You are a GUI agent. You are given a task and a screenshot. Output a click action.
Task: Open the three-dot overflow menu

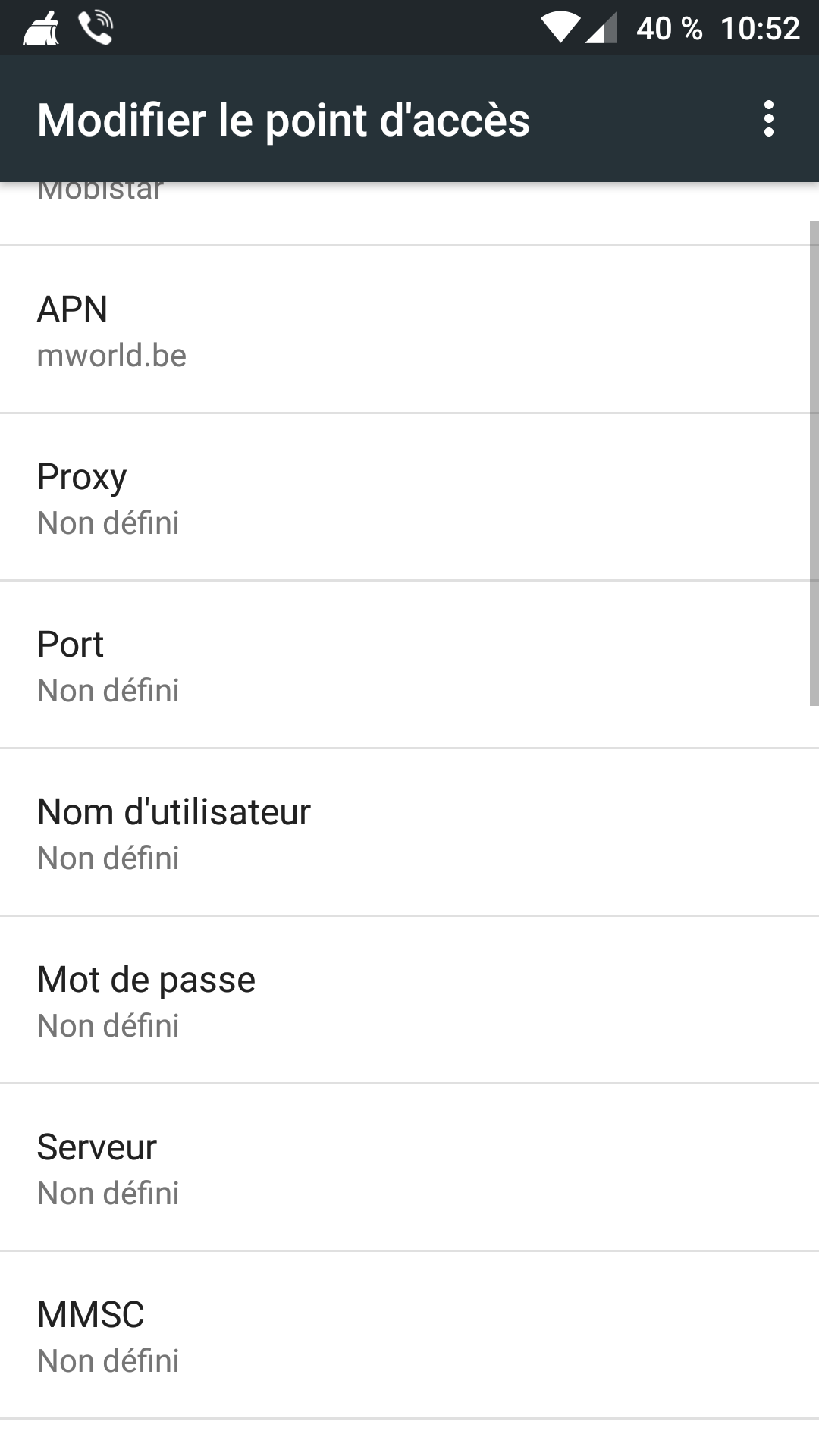[x=769, y=119]
